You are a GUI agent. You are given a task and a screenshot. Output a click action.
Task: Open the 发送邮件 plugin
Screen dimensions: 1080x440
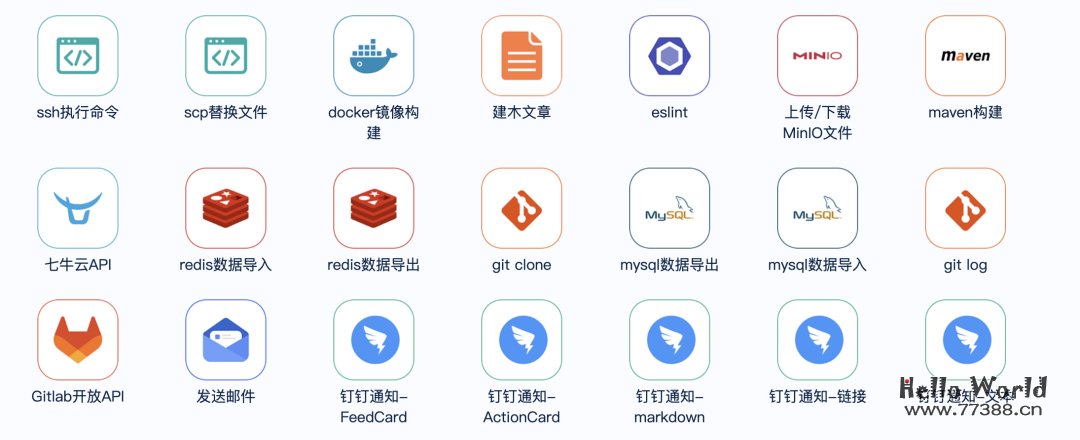coord(226,340)
